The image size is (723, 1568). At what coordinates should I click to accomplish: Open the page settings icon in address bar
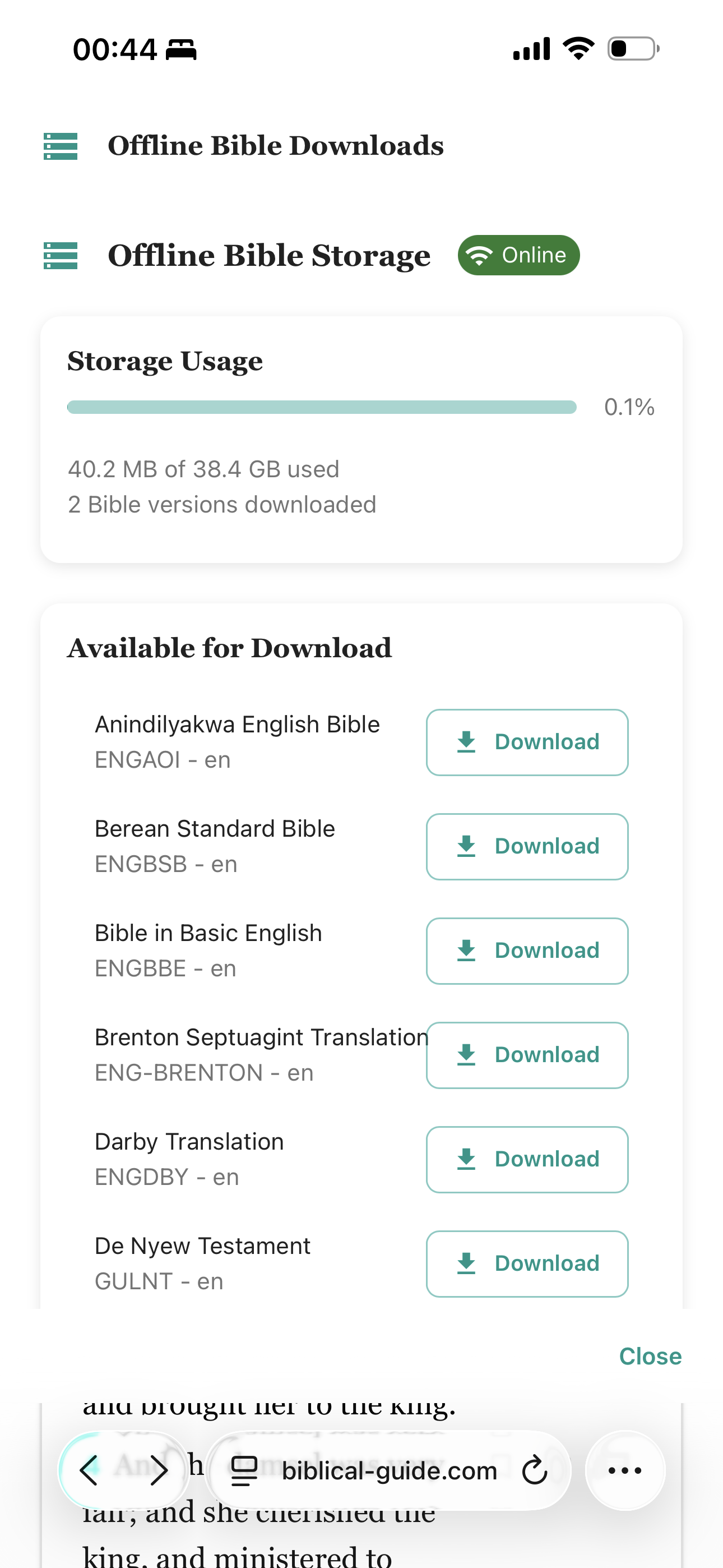(x=245, y=1470)
